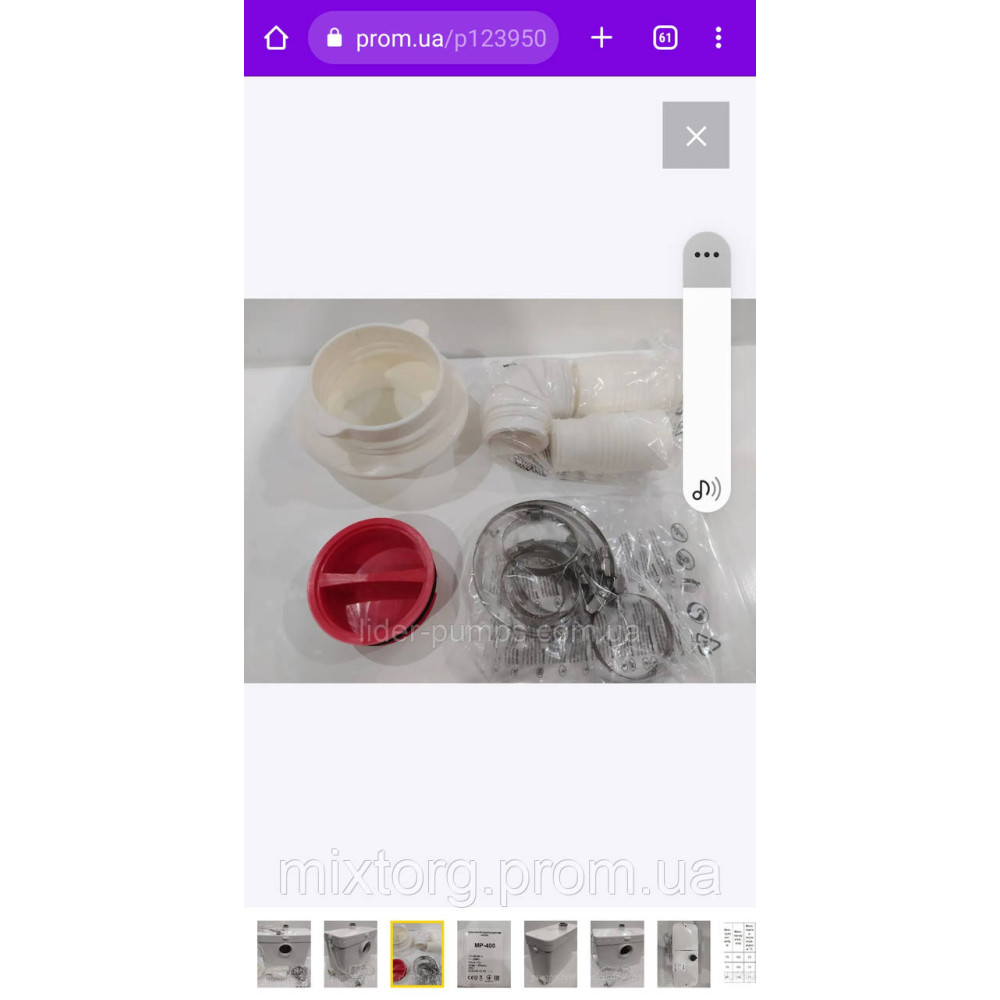Image resolution: width=1000 pixels, height=1000 pixels.
Task: Open the browser overflow menu
Action: tap(718, 38)
